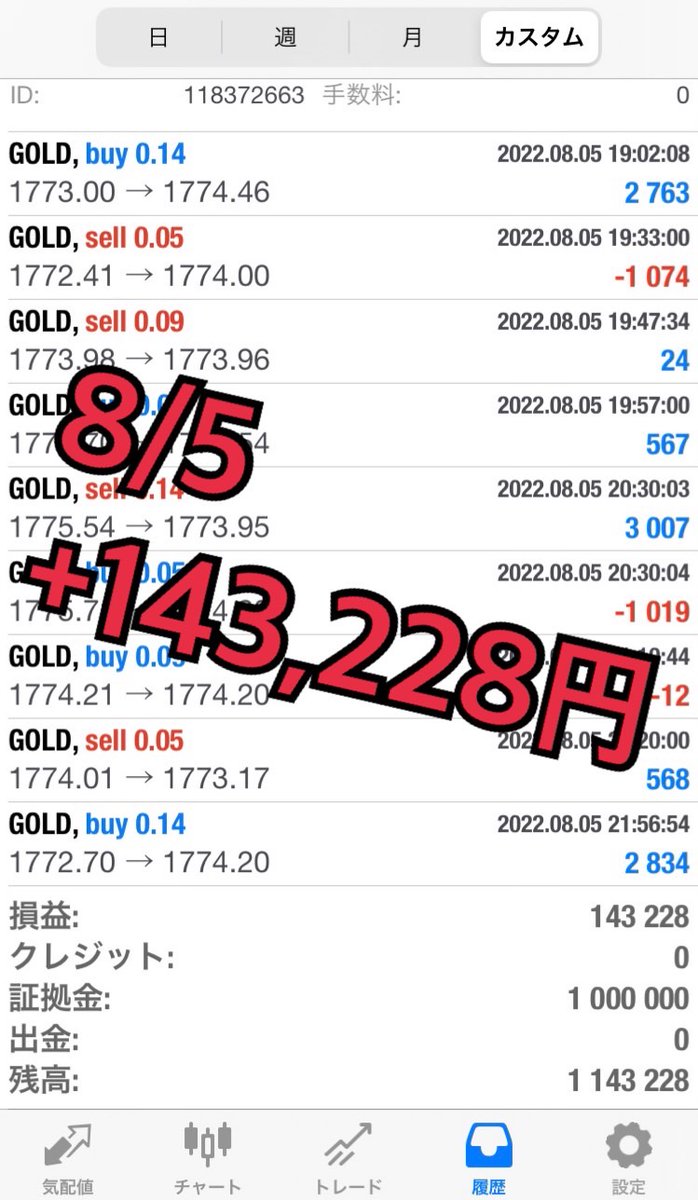Open the 履歴 history tab
This screenshot has width=698, height=1200.
pyautogui.click(x=489, y=1156)
